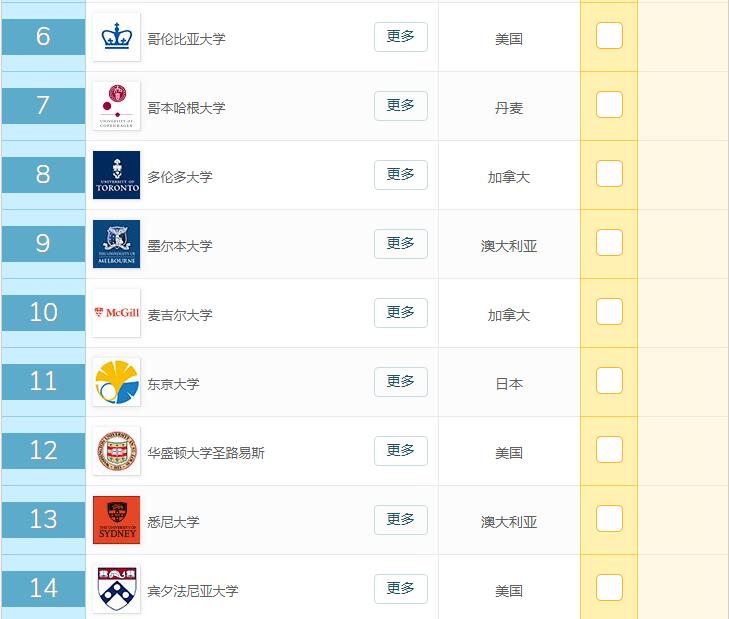Tap 更多 next to 麦吉尔大学
The image size is (729, 619).
401,313
